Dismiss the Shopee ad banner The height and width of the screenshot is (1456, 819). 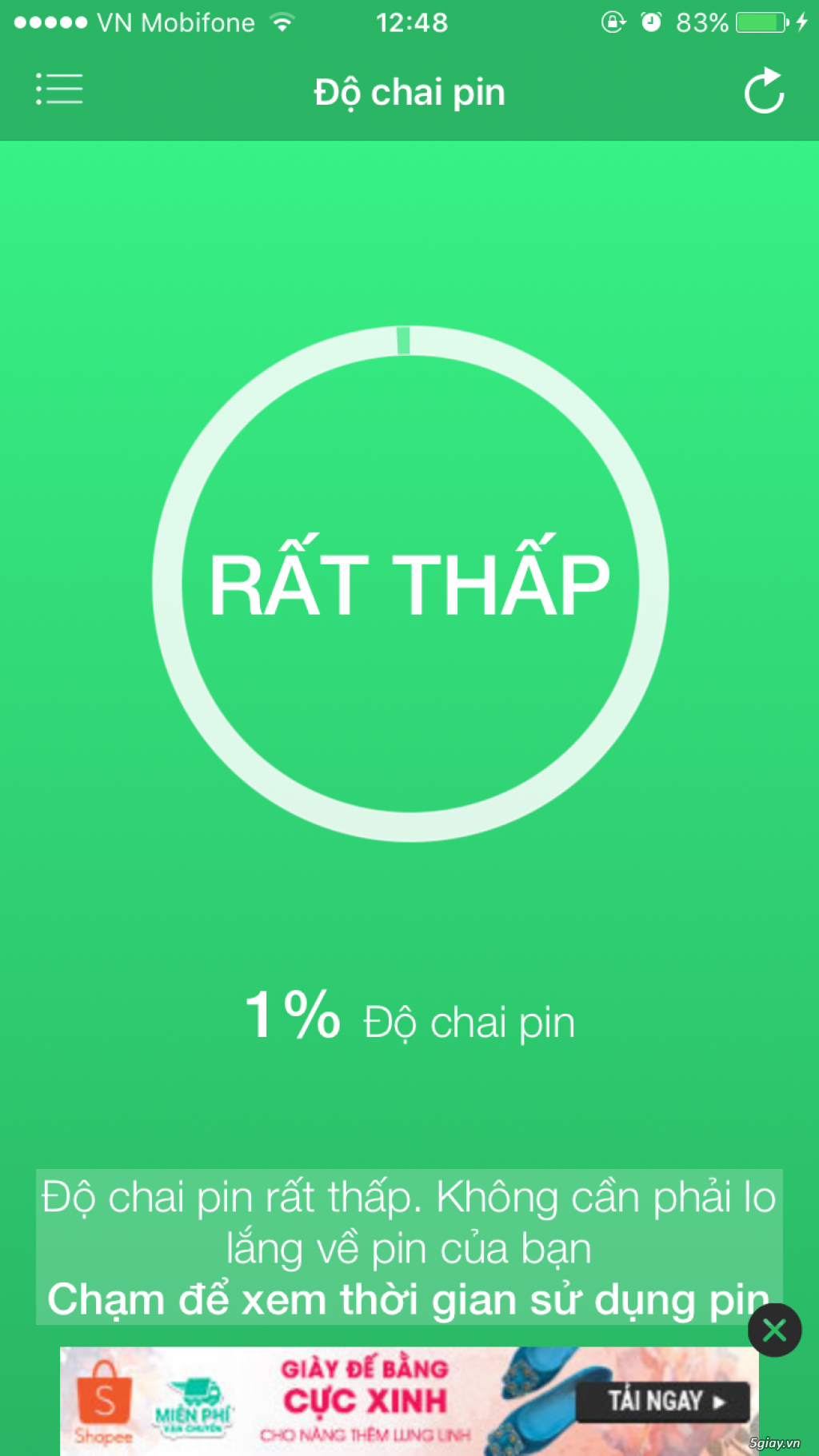pyautogui.click(x=774, y=1330)
